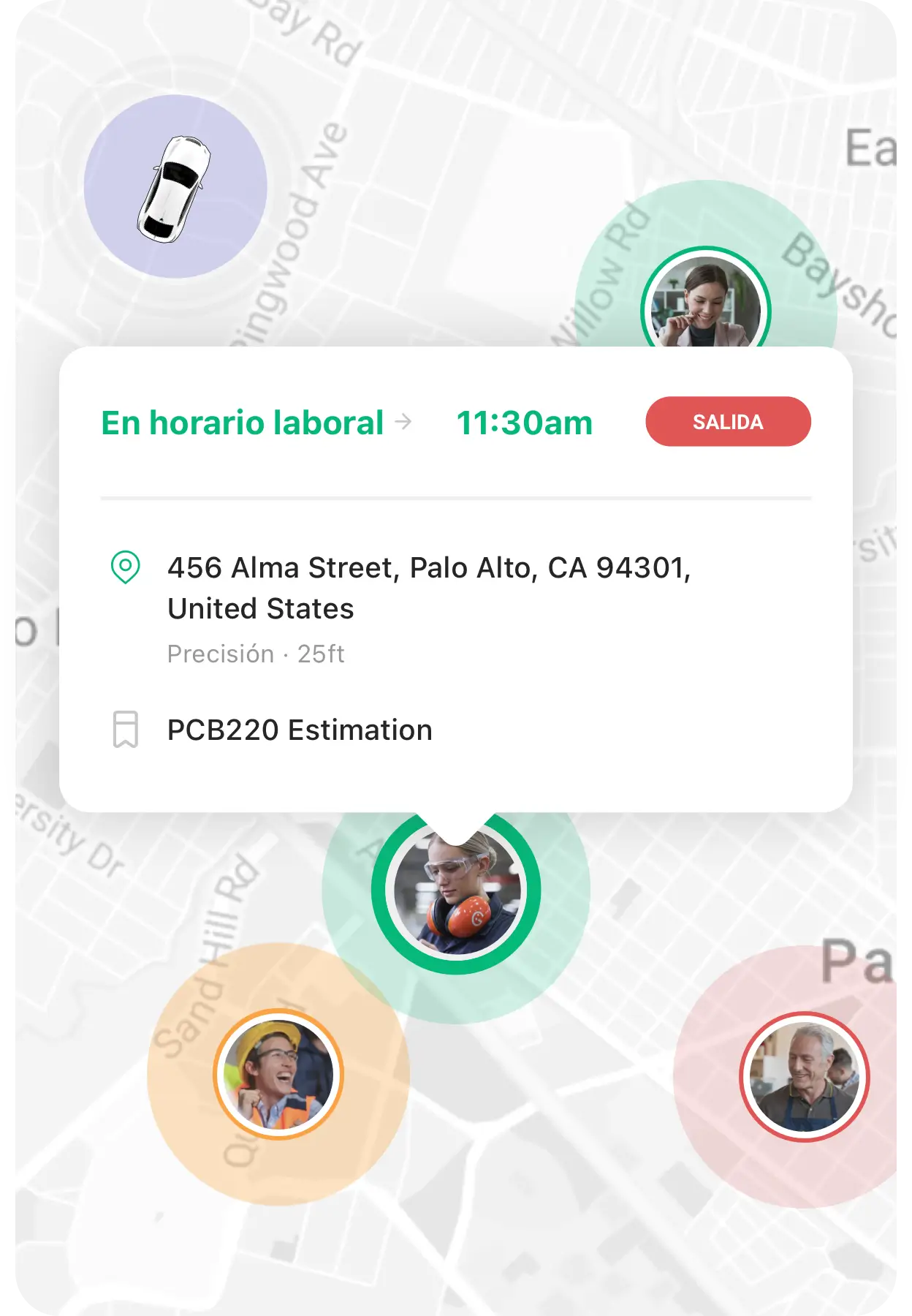912x1316 pixels.
Task: Toggle clock-in state via En horario laboral label
Action: pos(242,422)
